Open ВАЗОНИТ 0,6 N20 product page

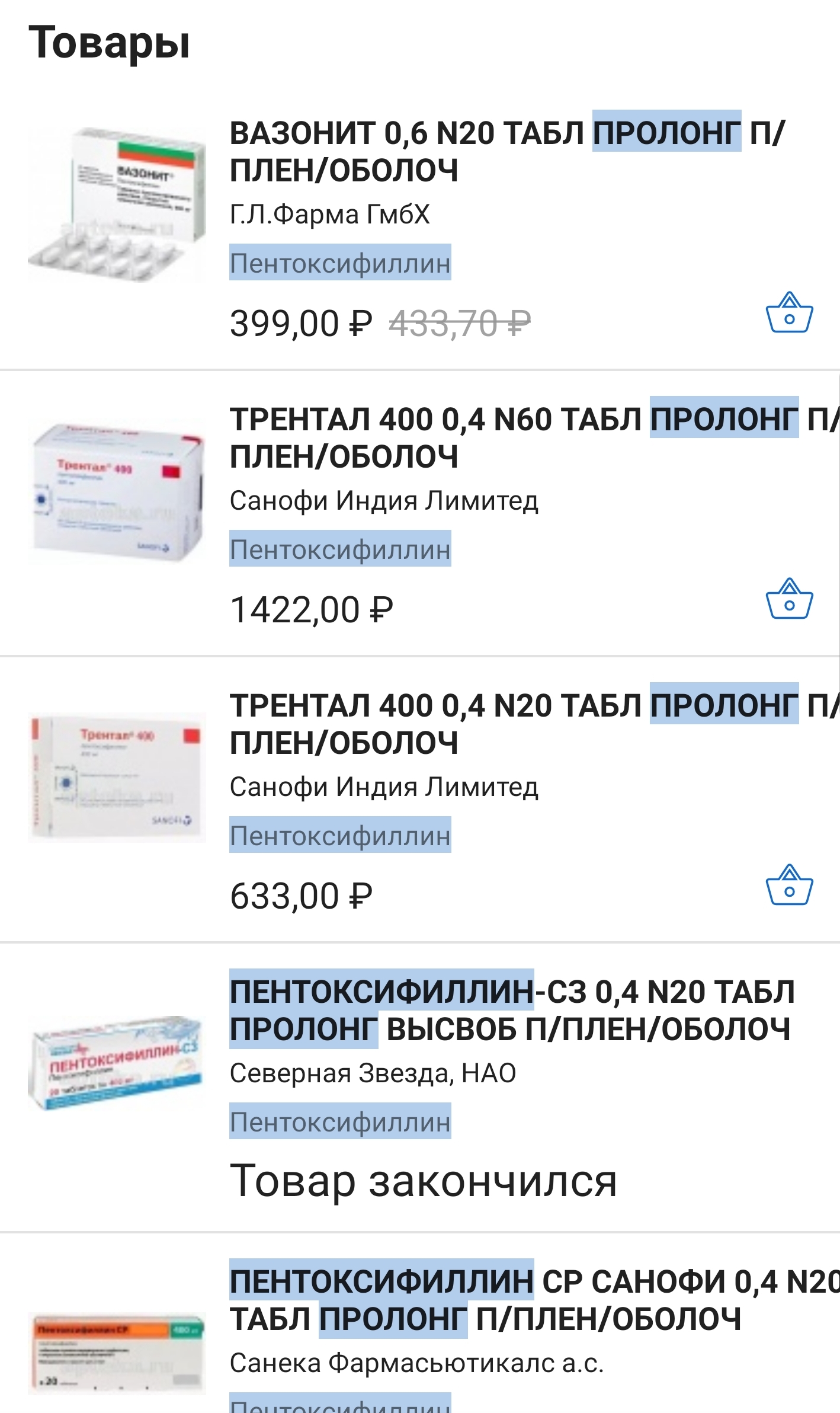(506, 152)
